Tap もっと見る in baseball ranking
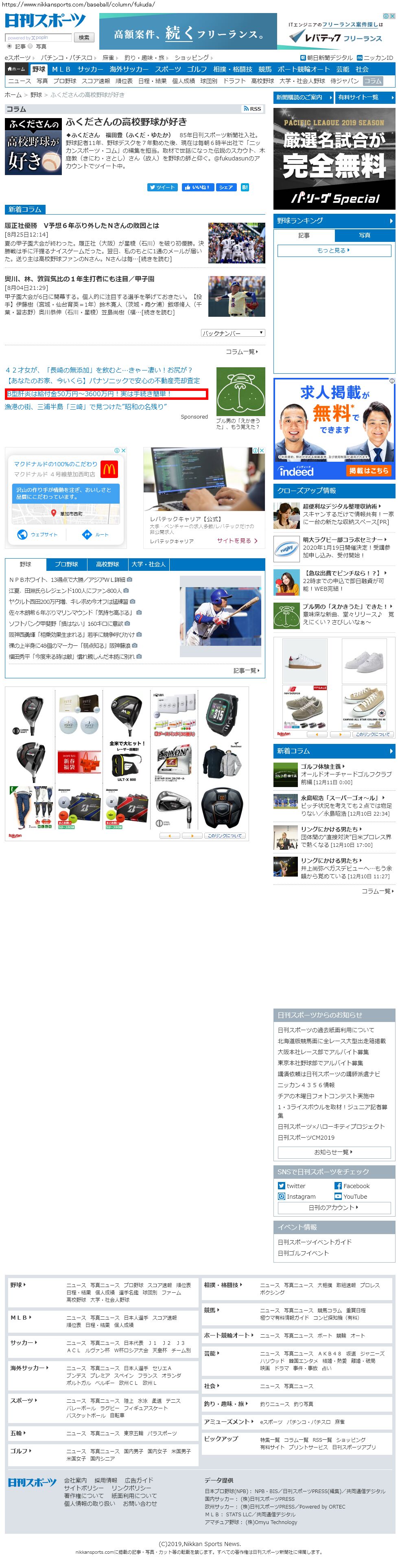The image size is (400, 1568). pos(333,250)
